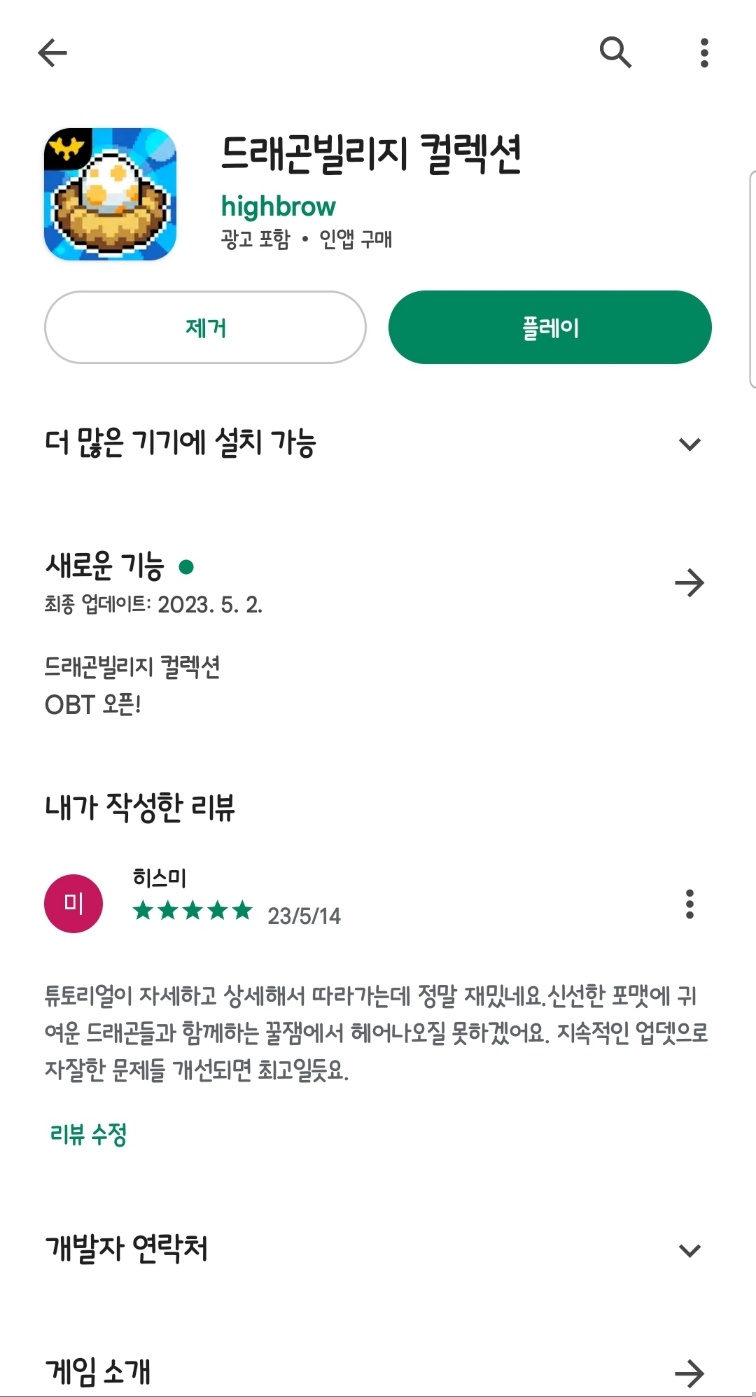The image size is (756, 1397).
Task: Open the search magnifier icon
Action: tap(615, 52)
